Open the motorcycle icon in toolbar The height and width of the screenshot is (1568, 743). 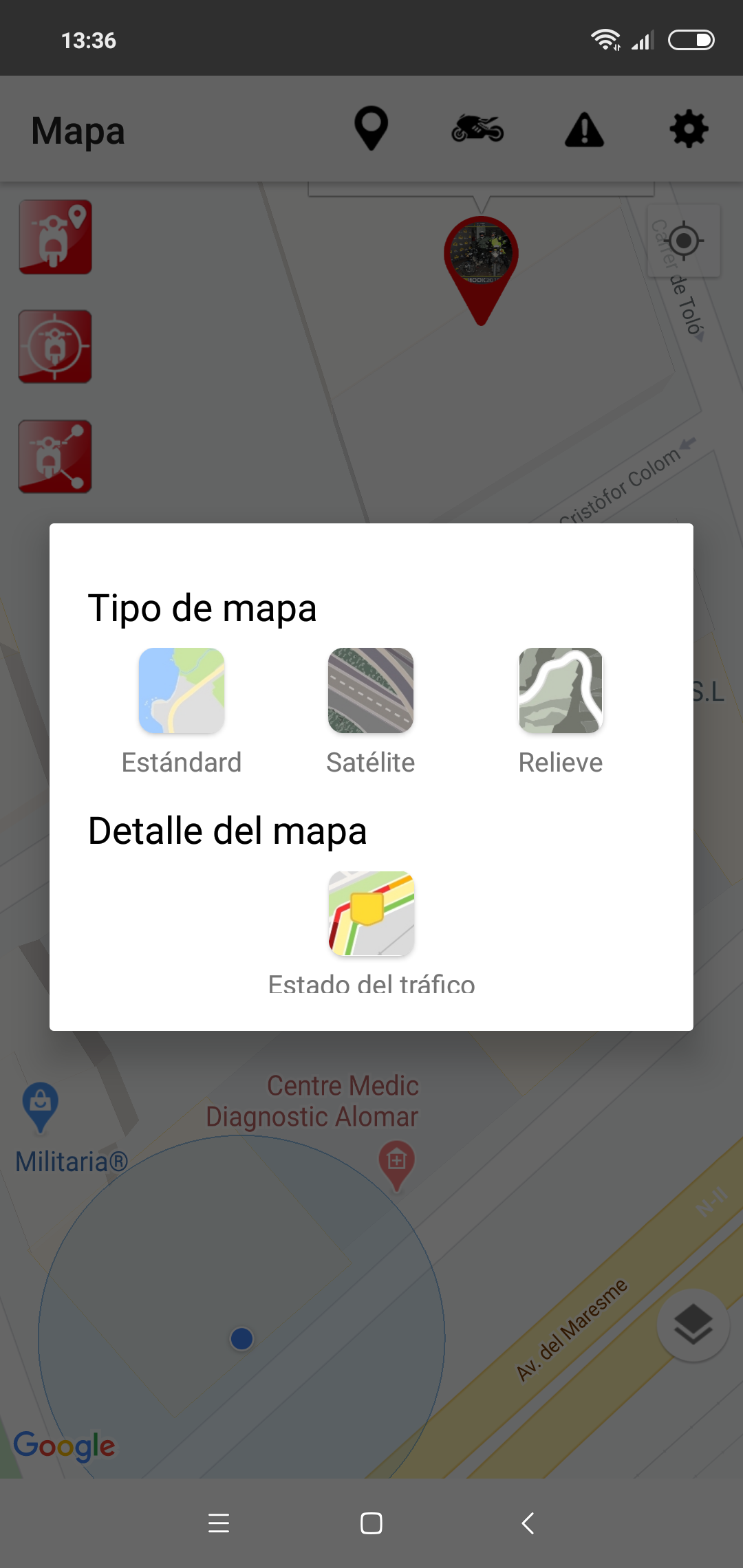coord(477,129)
